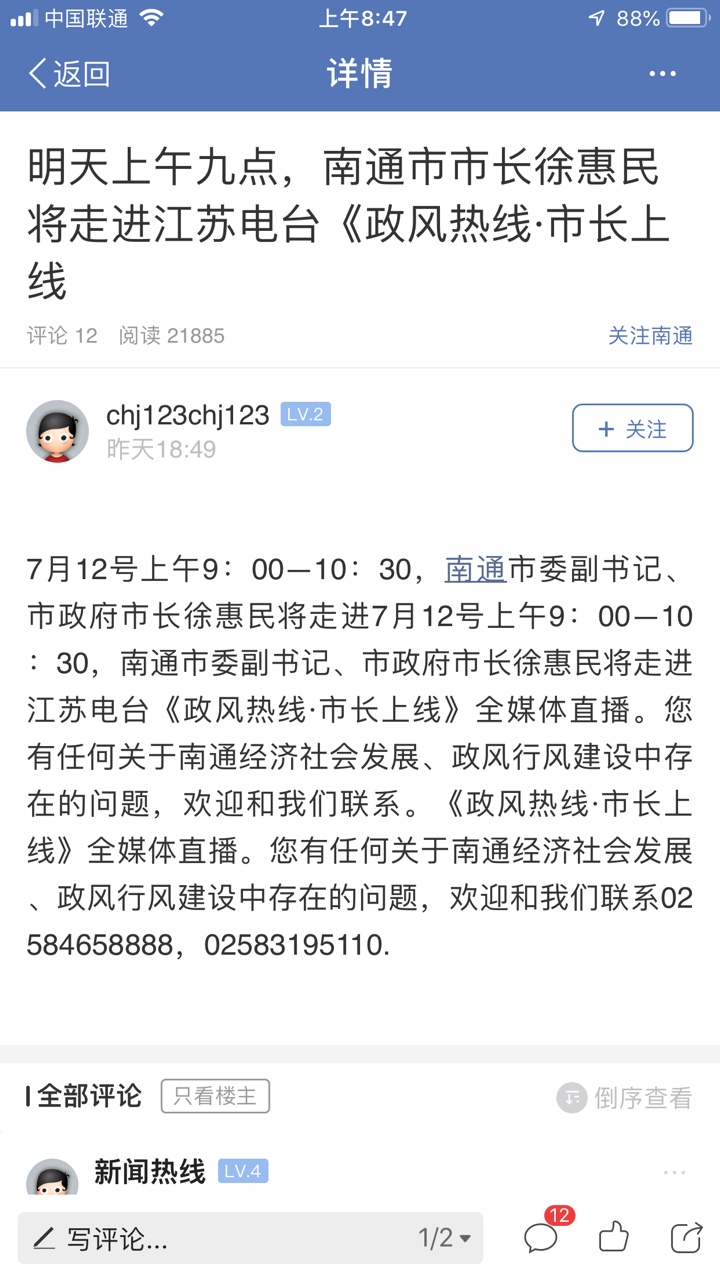Open the three-dot overflow menu in header
The image size is (720, 1280).
(662, 74)
